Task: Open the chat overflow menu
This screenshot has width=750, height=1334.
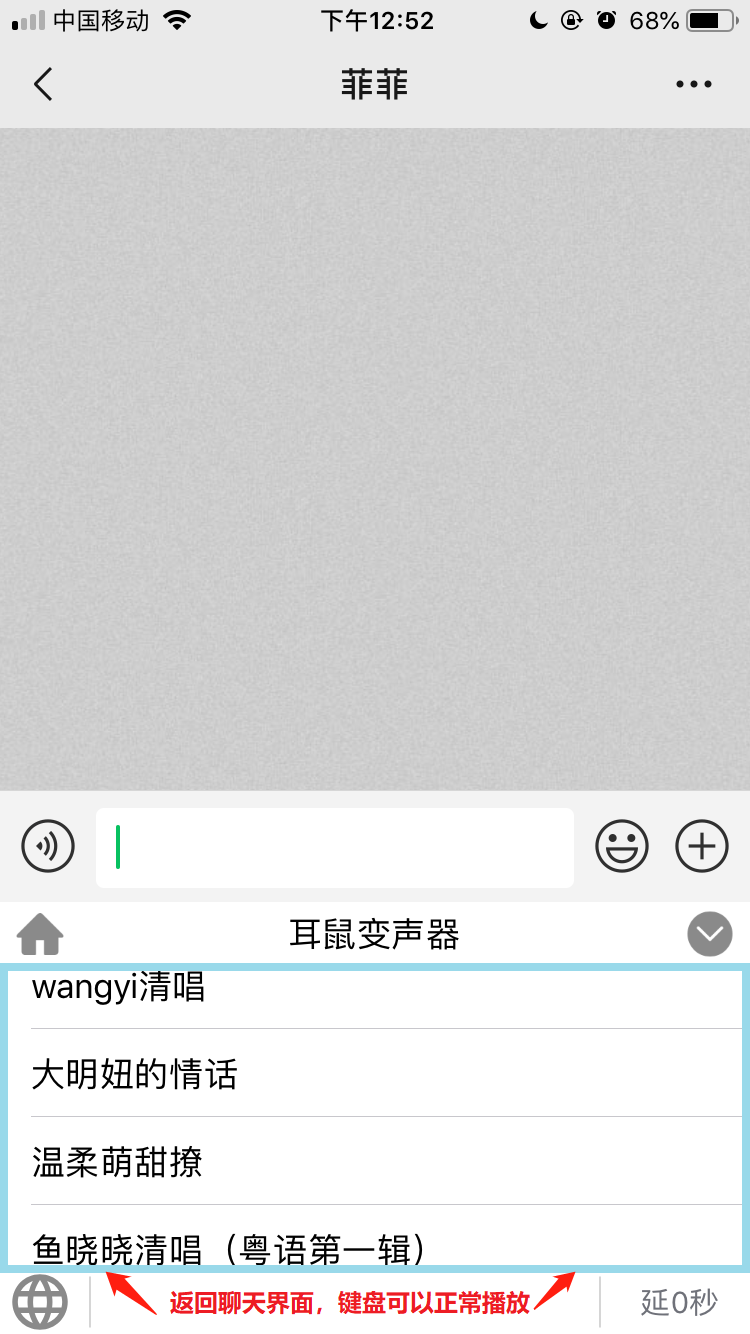Action: tap(693, 85)
